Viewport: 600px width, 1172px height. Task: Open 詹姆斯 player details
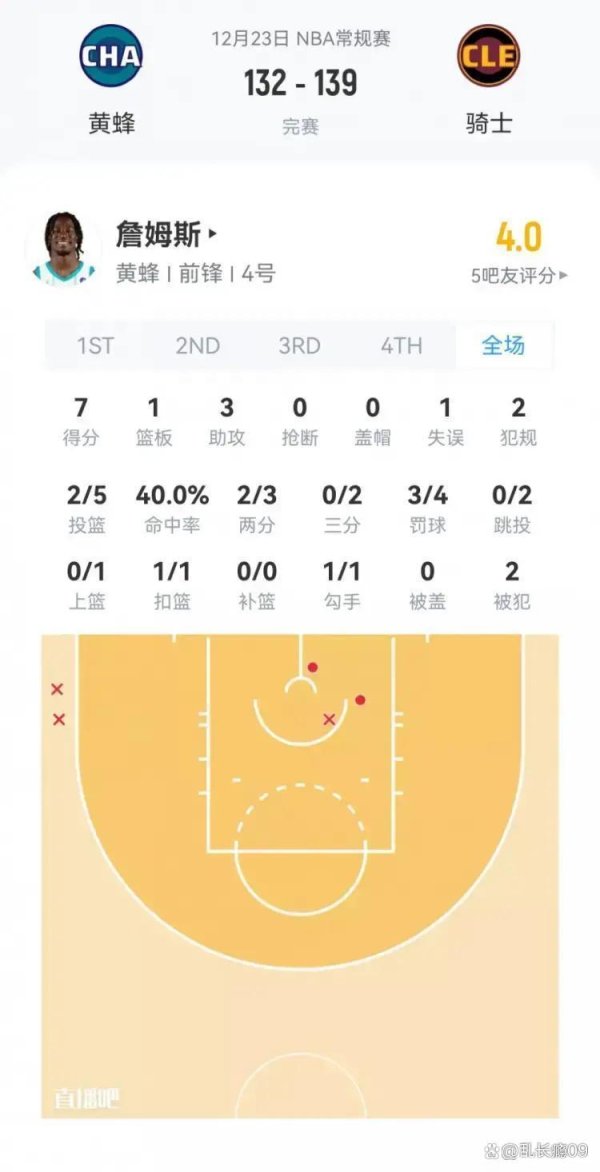(x=166, y=236)
